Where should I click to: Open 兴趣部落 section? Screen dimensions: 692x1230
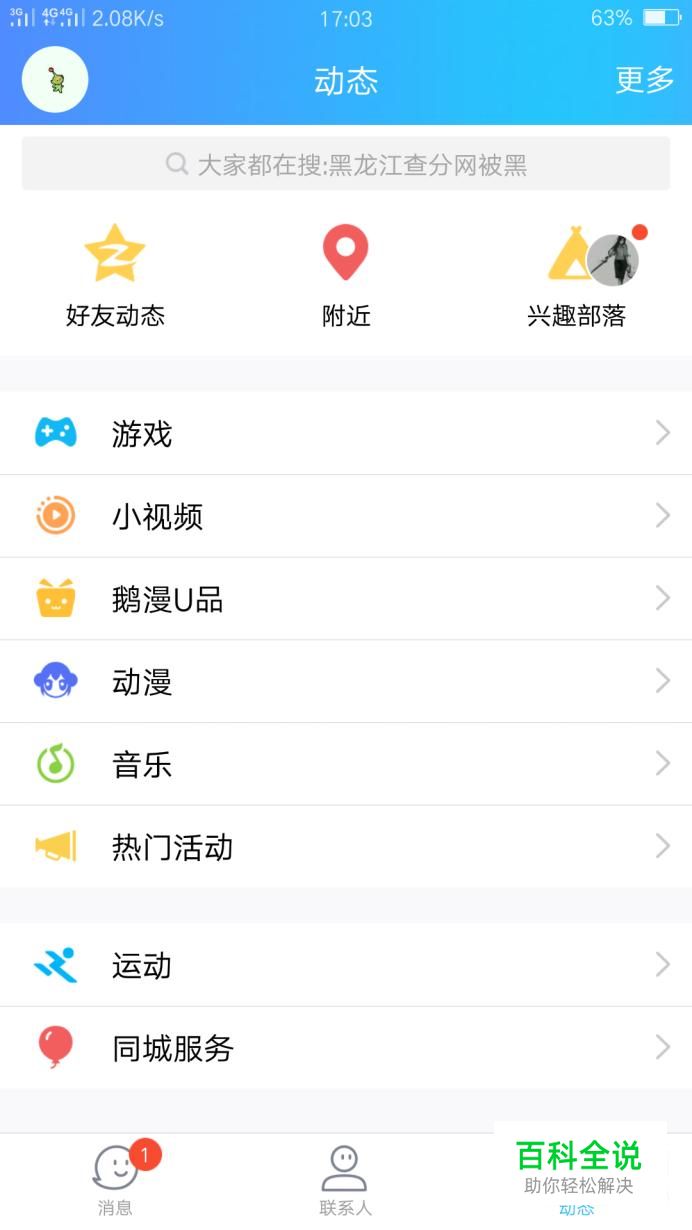(x=577, y=276)
